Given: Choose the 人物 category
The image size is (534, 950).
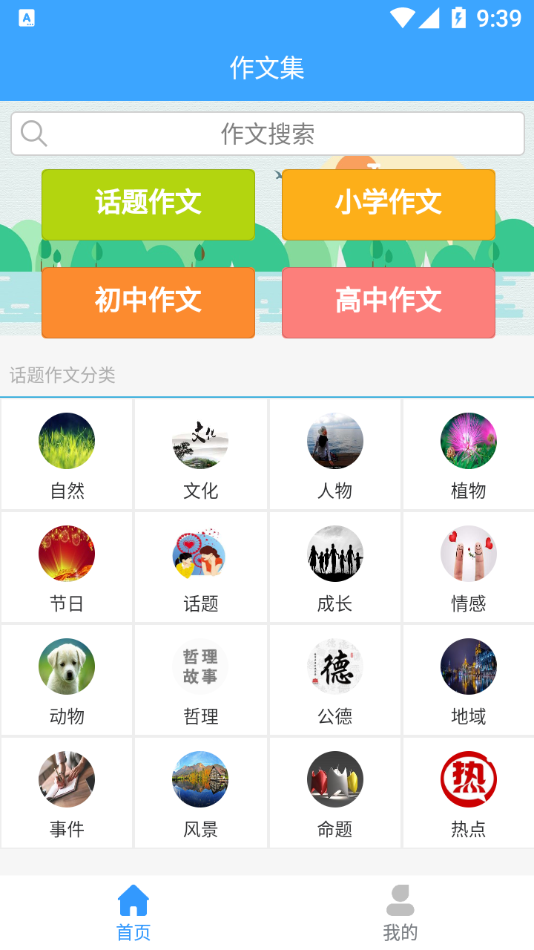Looking at the screenshot, I should pyautogui.click(x=335, y=454).
